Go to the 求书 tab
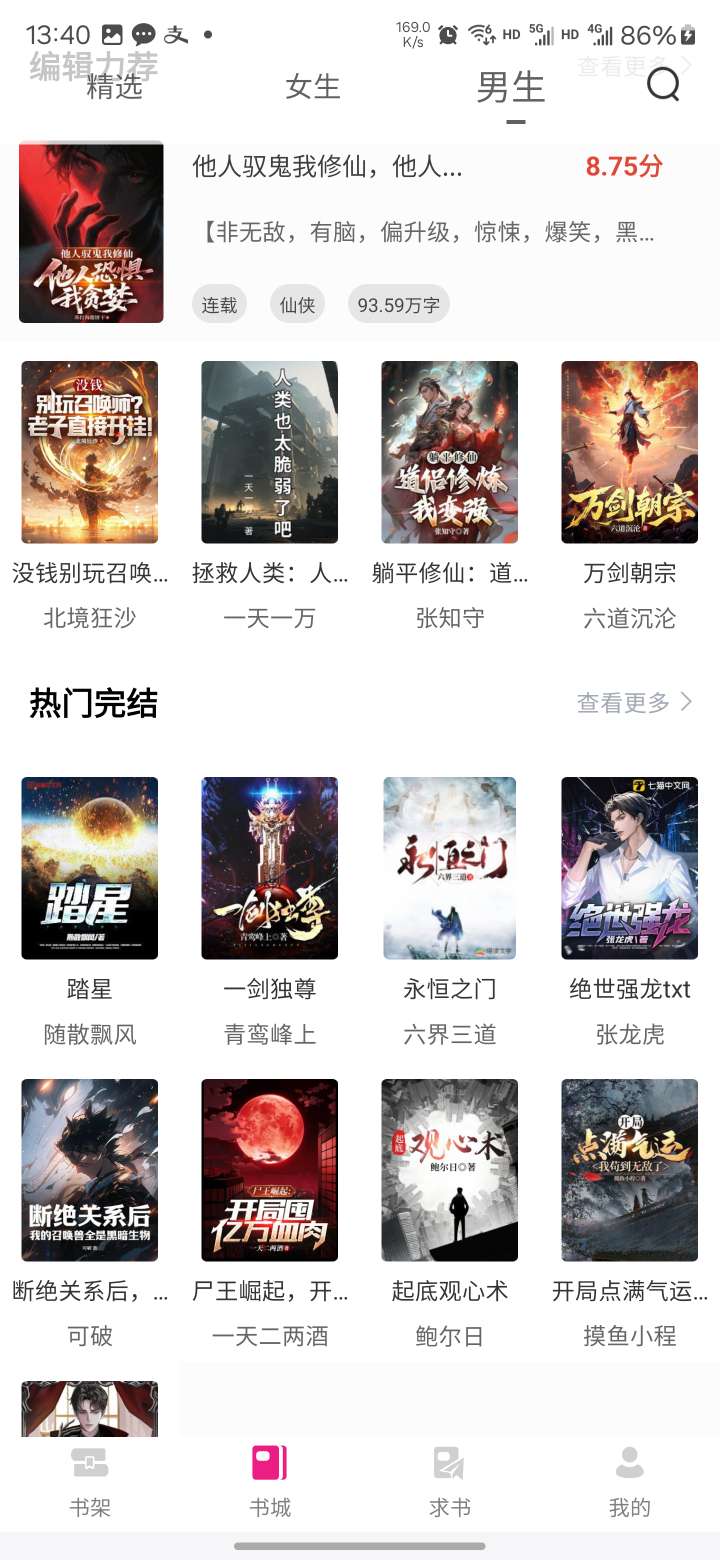720x1560 pixels. point(450,1482)
